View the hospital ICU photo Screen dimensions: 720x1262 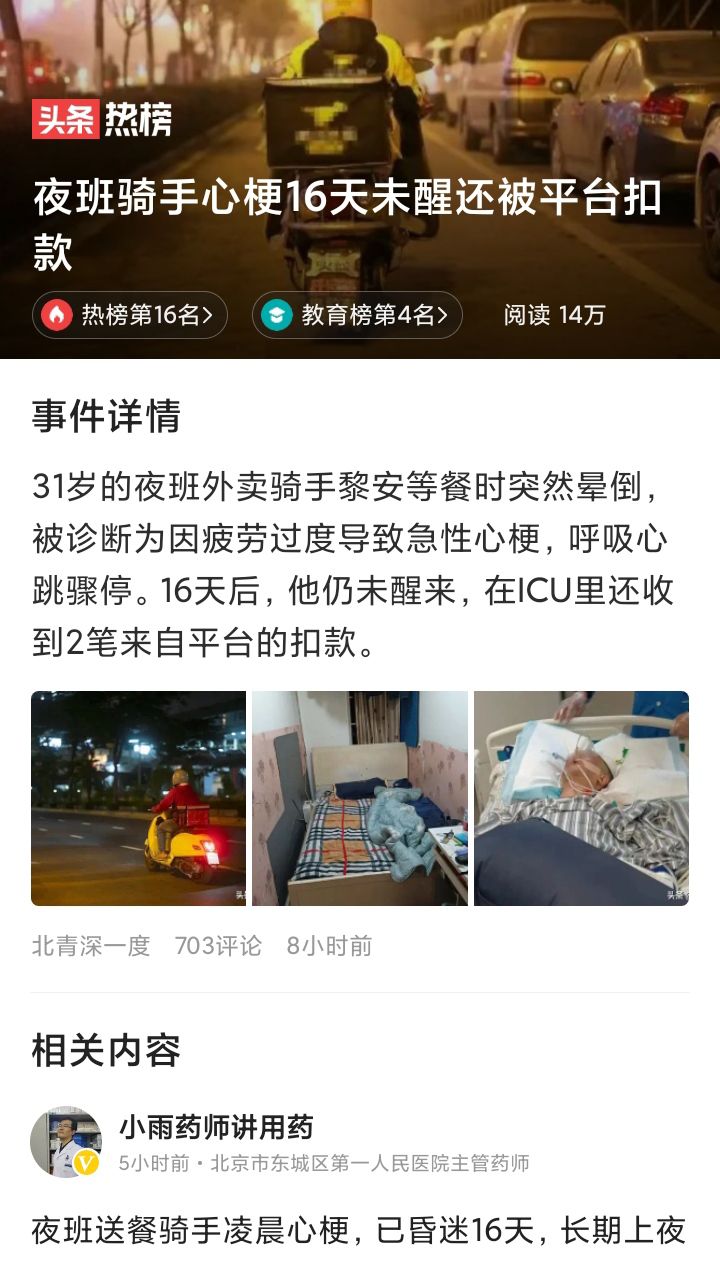pos(581,798)
